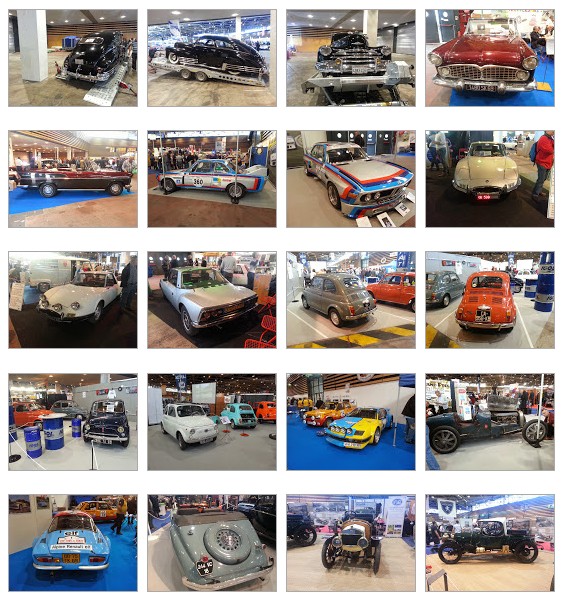Open the cream coupe front view photo

tap(490, 179)
